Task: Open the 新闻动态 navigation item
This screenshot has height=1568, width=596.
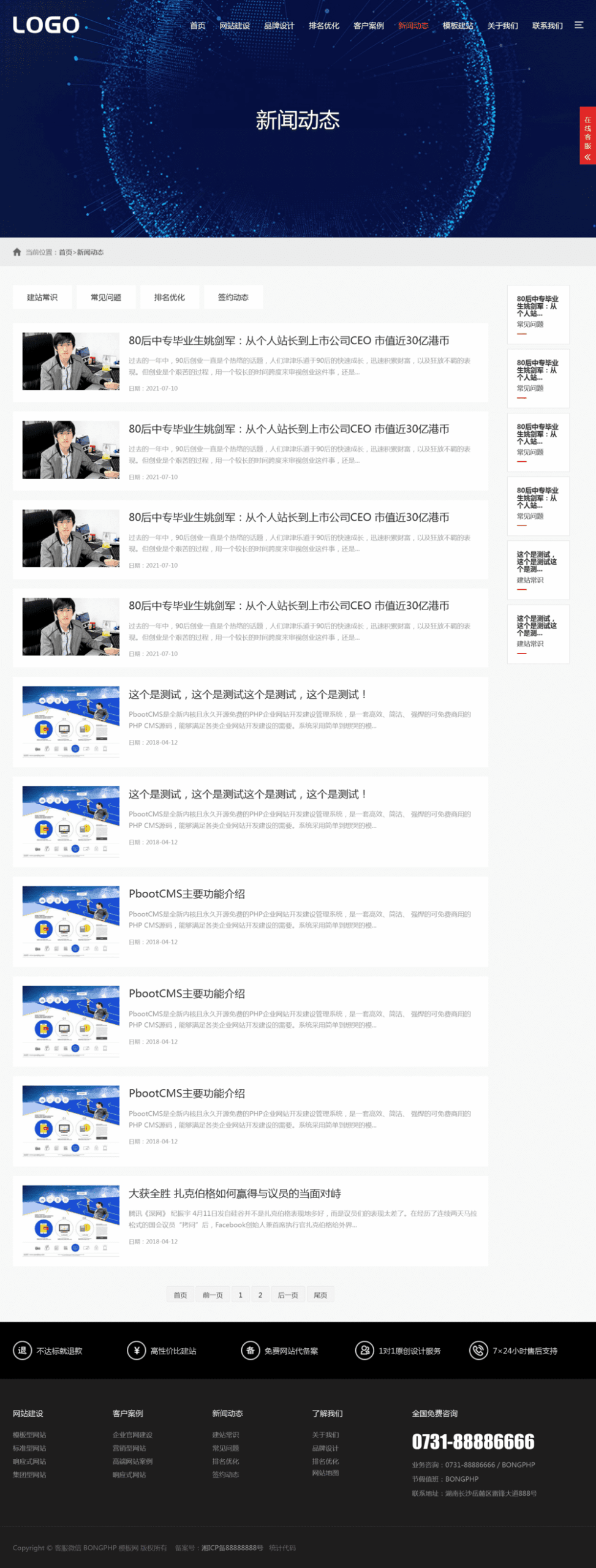Action: 413,26
